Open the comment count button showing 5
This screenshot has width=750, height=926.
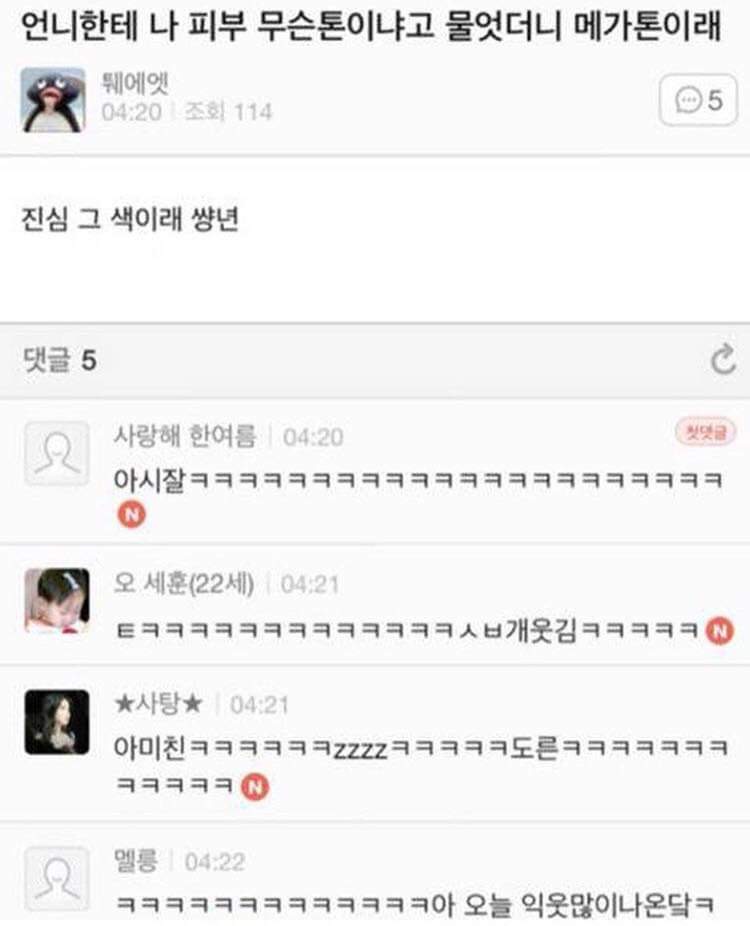click(x=698, y=100)
